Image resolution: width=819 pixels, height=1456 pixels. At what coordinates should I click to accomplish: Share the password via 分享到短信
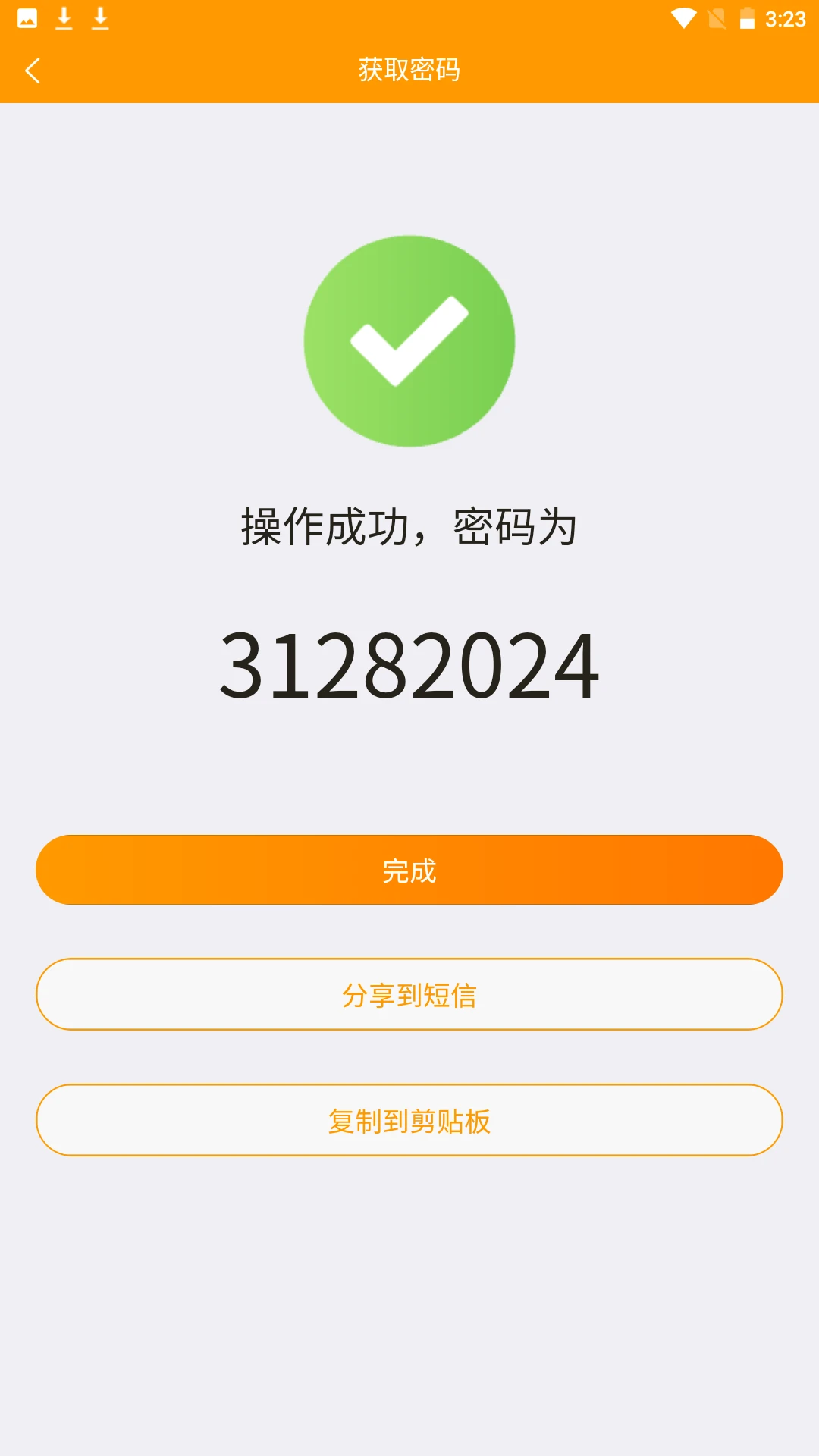pos(409,994)
